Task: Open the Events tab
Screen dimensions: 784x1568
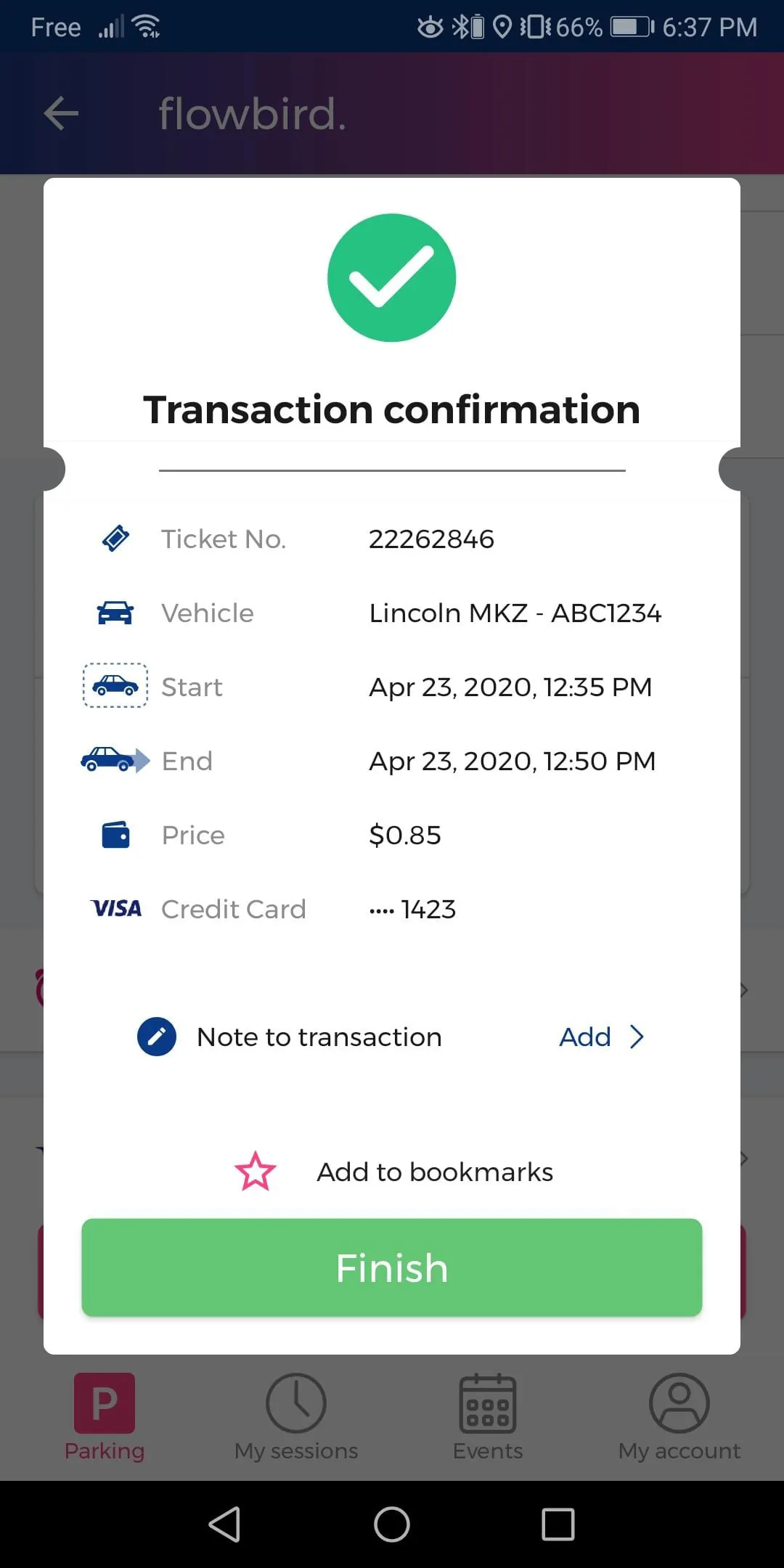Action: [x=488, y=1416]
